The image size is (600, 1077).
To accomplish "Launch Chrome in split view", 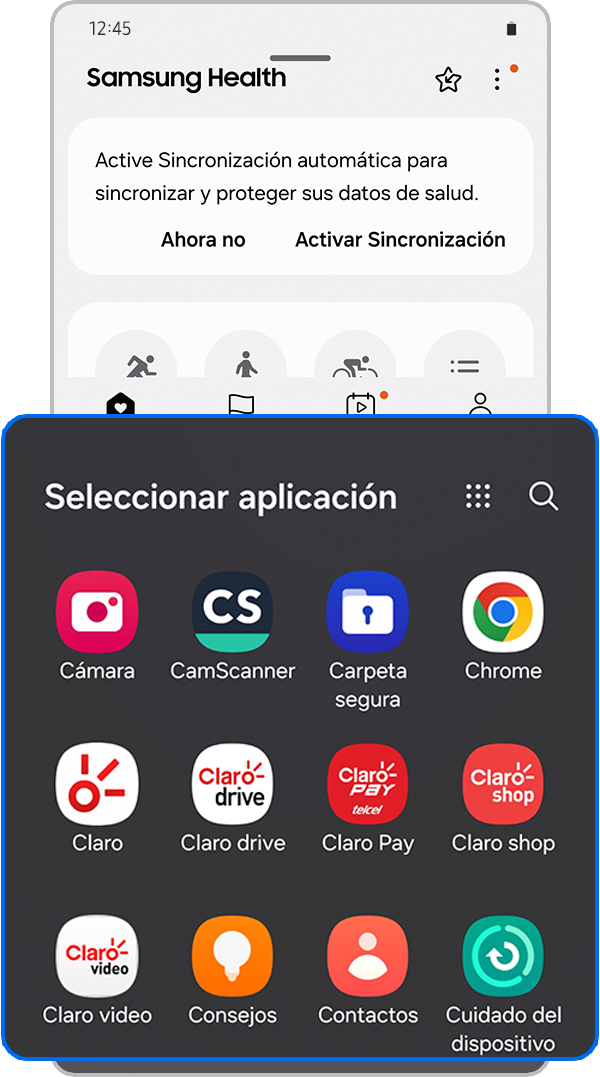I will [503, 612].
